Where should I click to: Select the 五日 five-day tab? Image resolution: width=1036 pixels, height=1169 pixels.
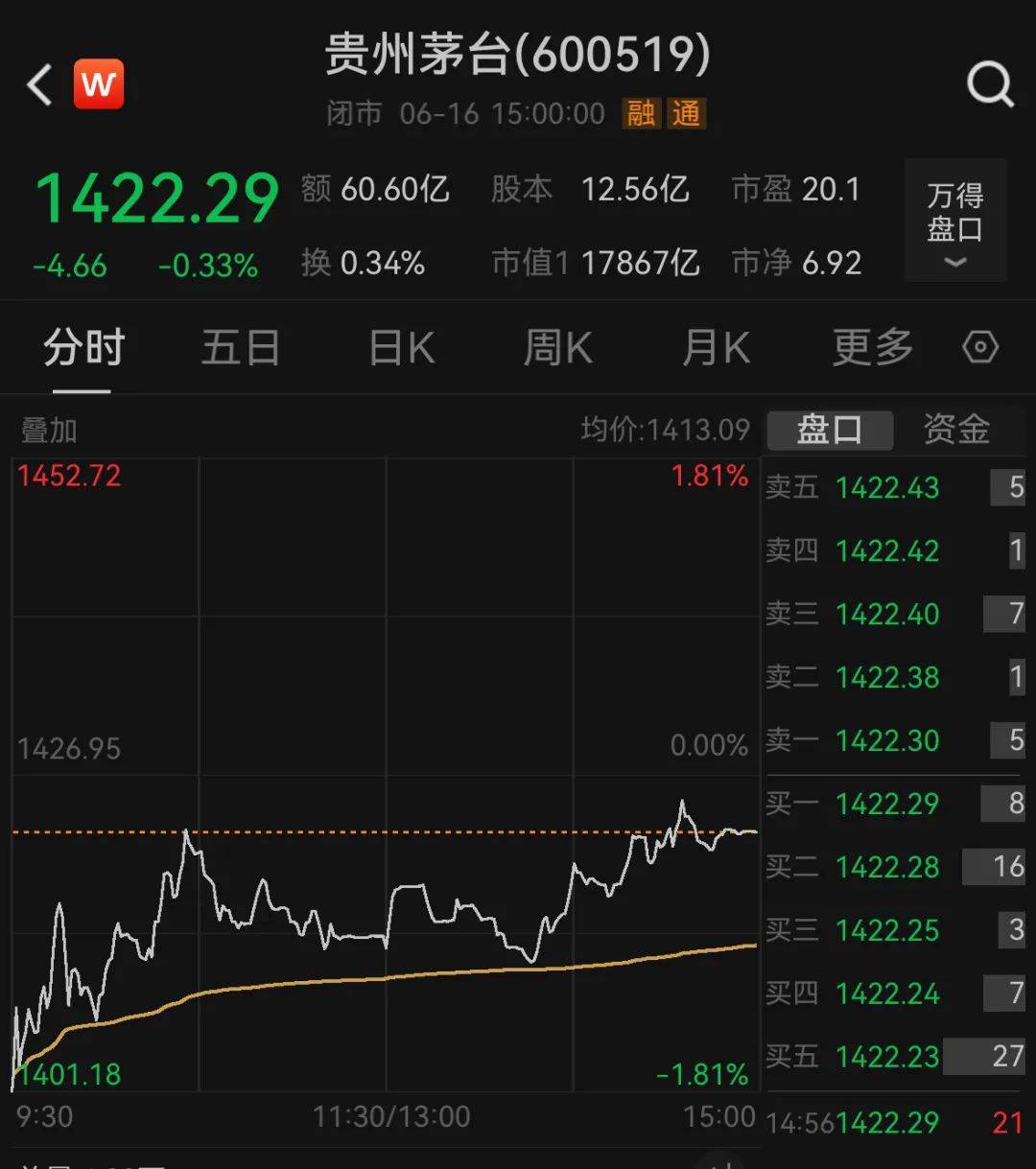coord(241,347)
